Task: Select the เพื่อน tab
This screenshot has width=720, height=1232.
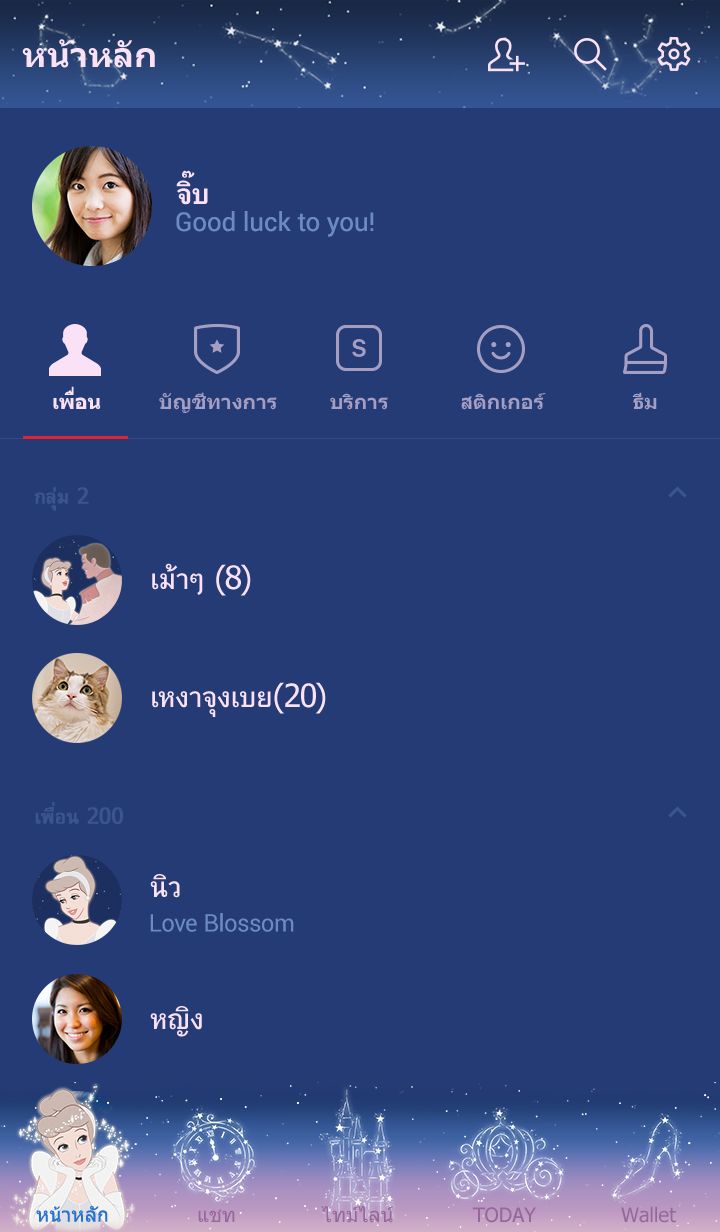Action: click(76, 370)
